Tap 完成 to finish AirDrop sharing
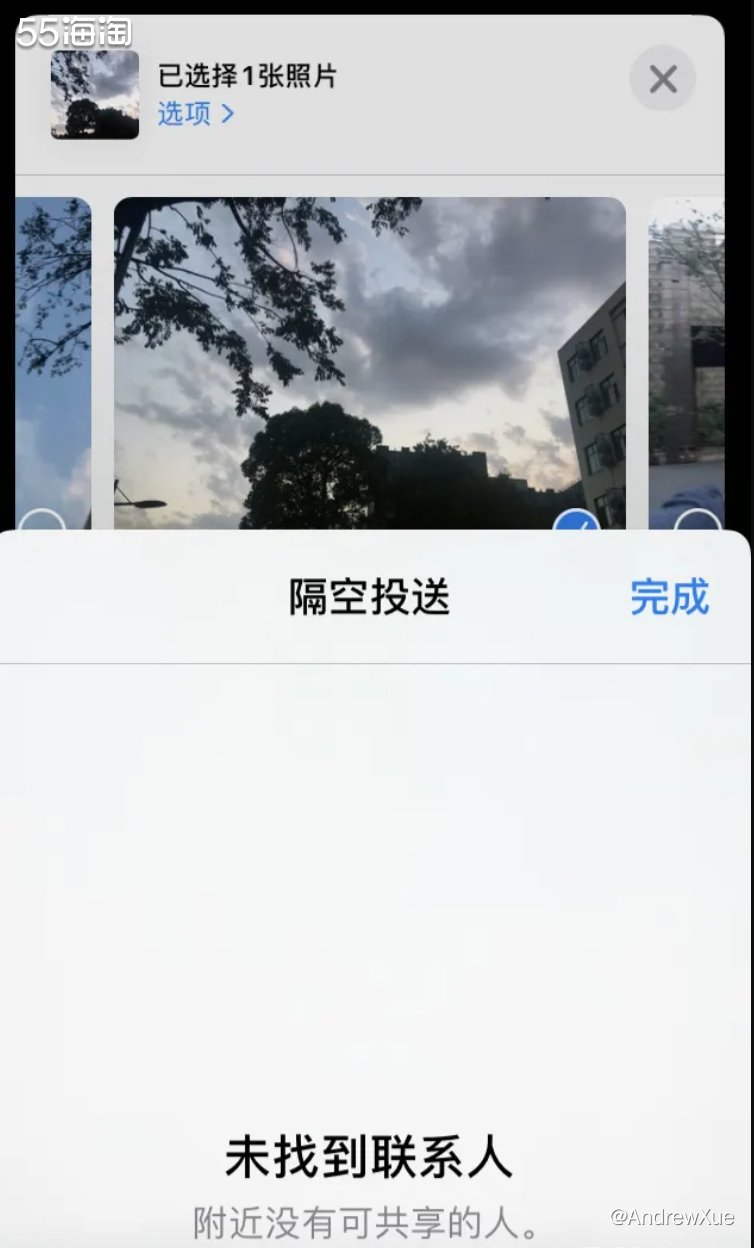The image size is (754, 1248). pos(670,597)
